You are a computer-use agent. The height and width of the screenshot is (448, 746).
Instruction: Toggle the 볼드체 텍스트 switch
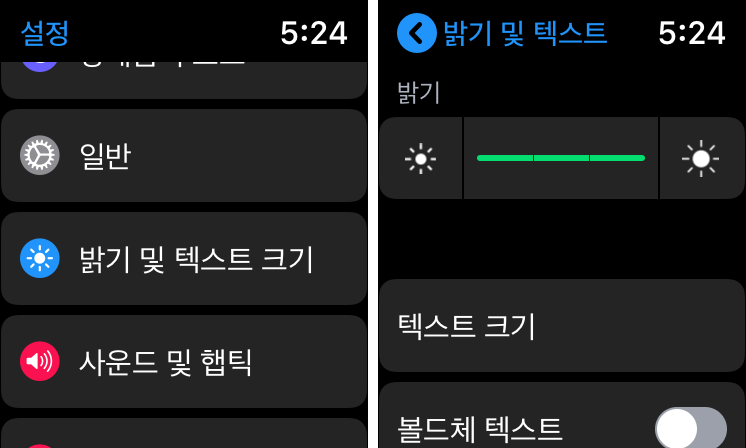pos(690,428)
